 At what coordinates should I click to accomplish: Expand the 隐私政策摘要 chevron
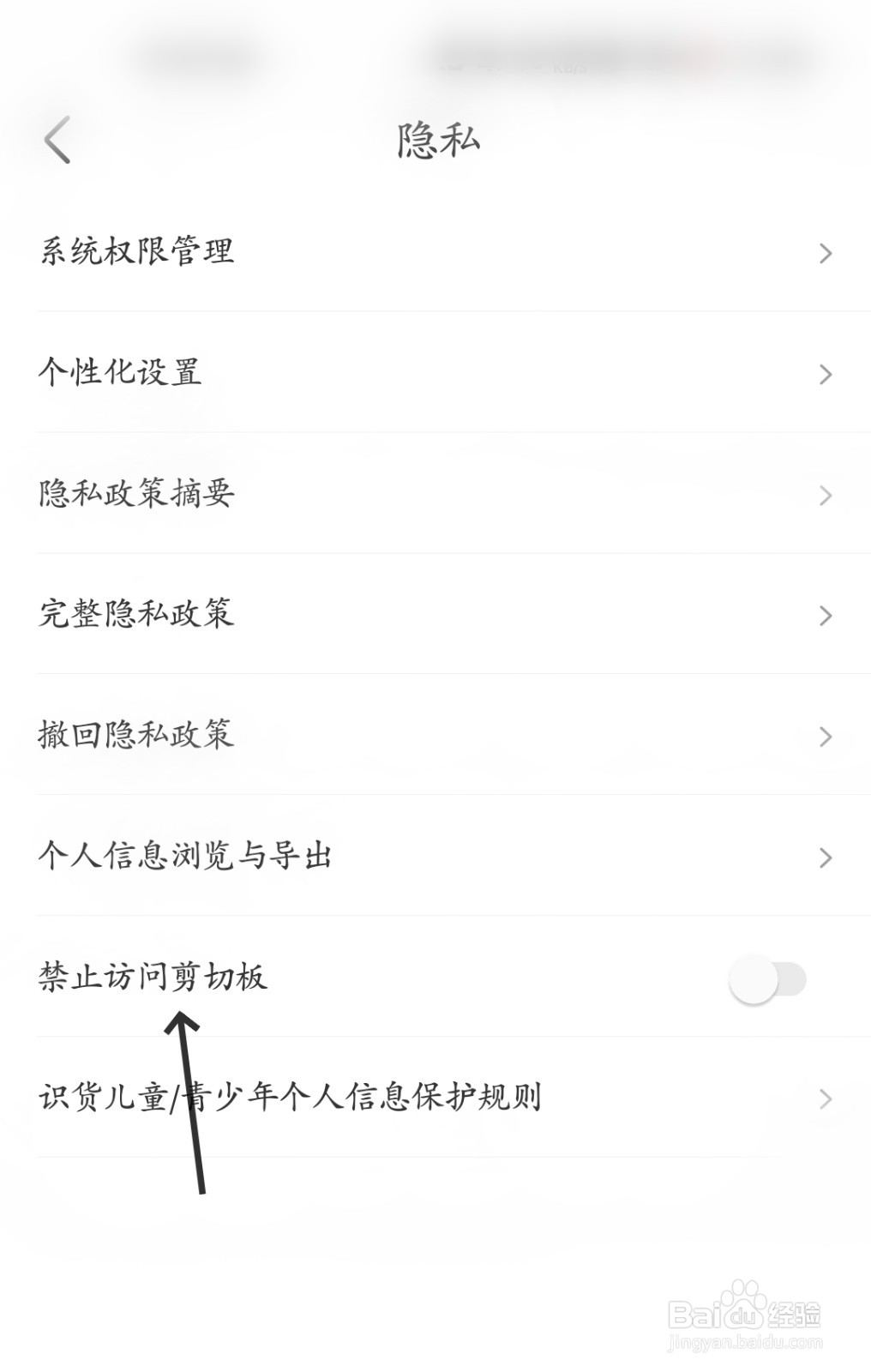(x=826, y=493)
